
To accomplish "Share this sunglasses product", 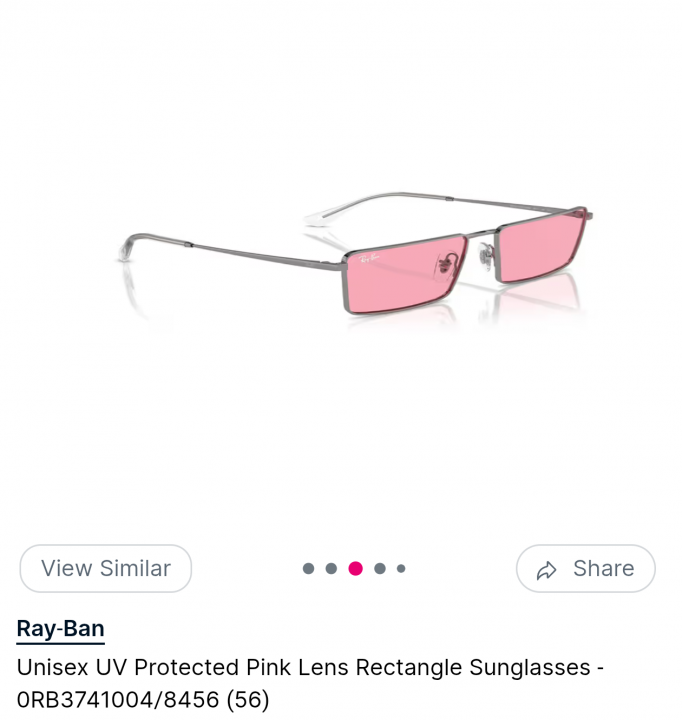I will (586, 568).
